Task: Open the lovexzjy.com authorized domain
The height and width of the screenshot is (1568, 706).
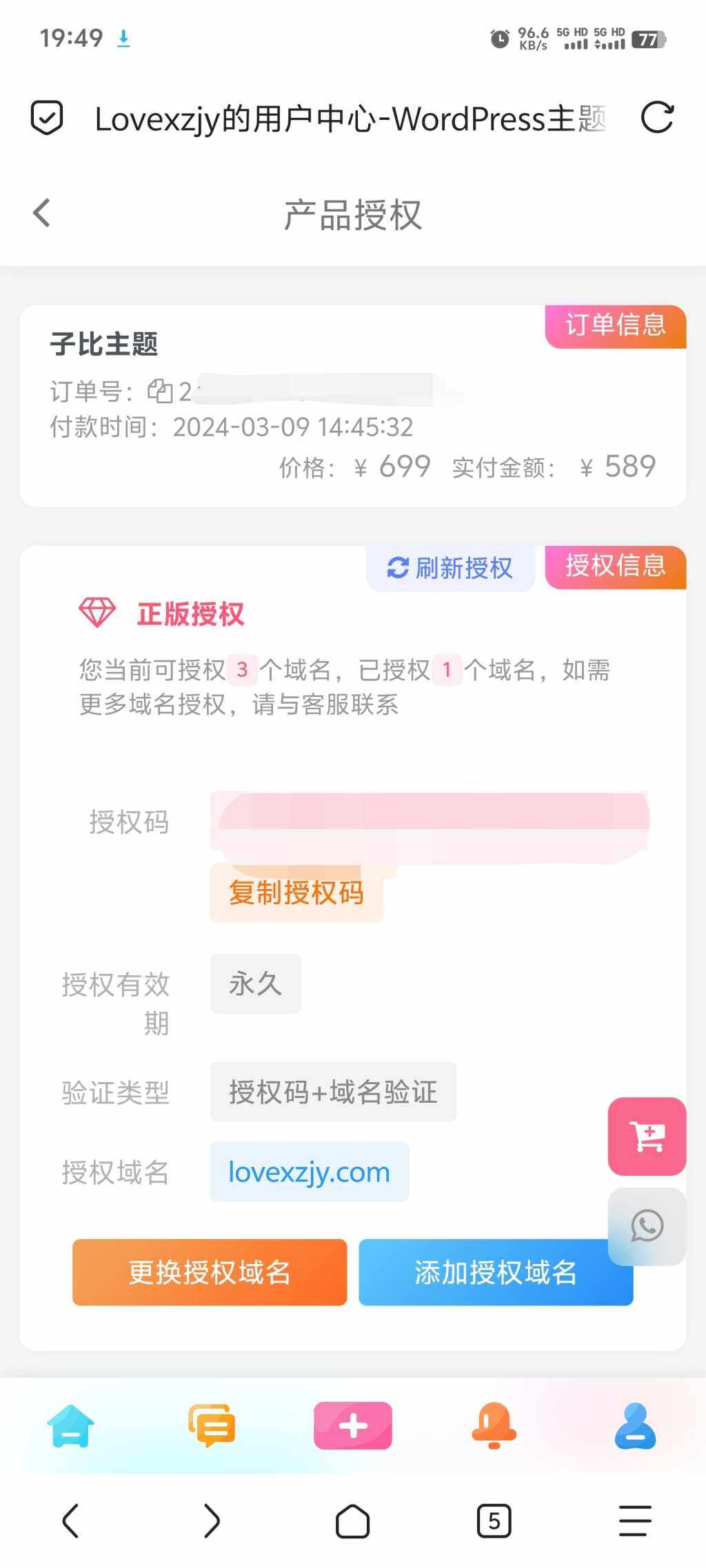Action: tap(309, 1172)
